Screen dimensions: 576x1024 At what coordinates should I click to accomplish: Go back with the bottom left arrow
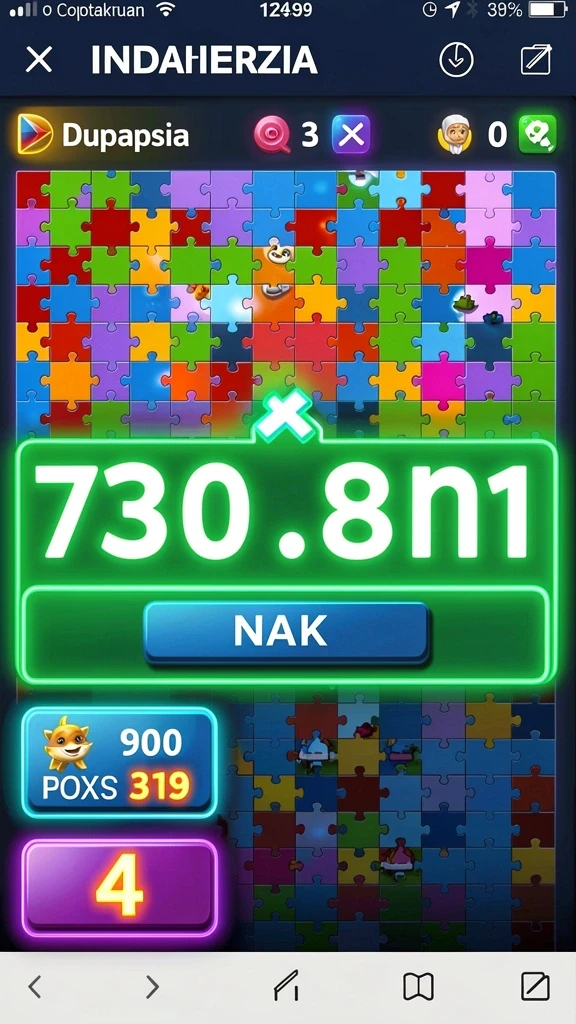(x=35, y=986)
